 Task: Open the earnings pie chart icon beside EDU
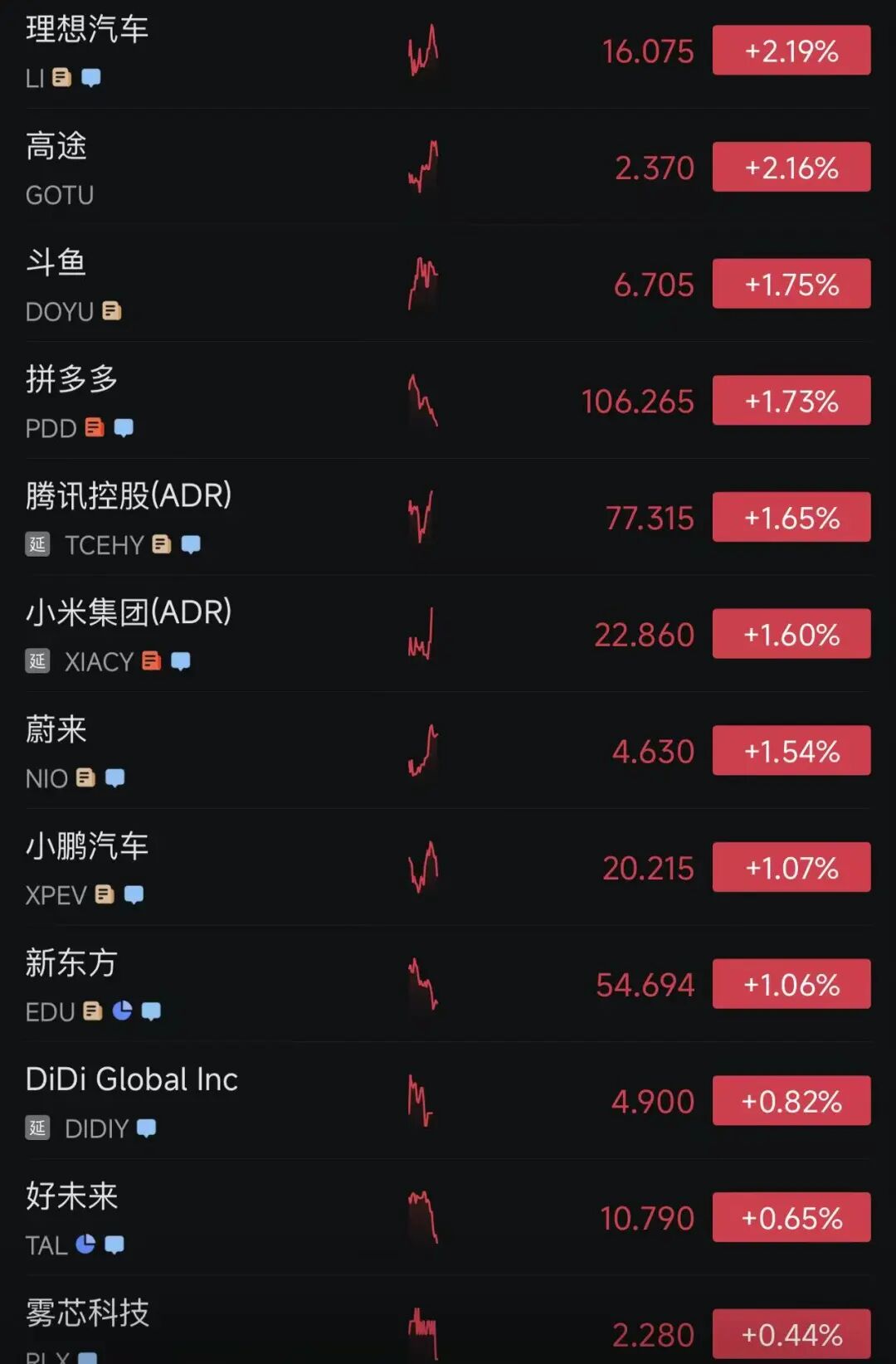coord(122,1011)
